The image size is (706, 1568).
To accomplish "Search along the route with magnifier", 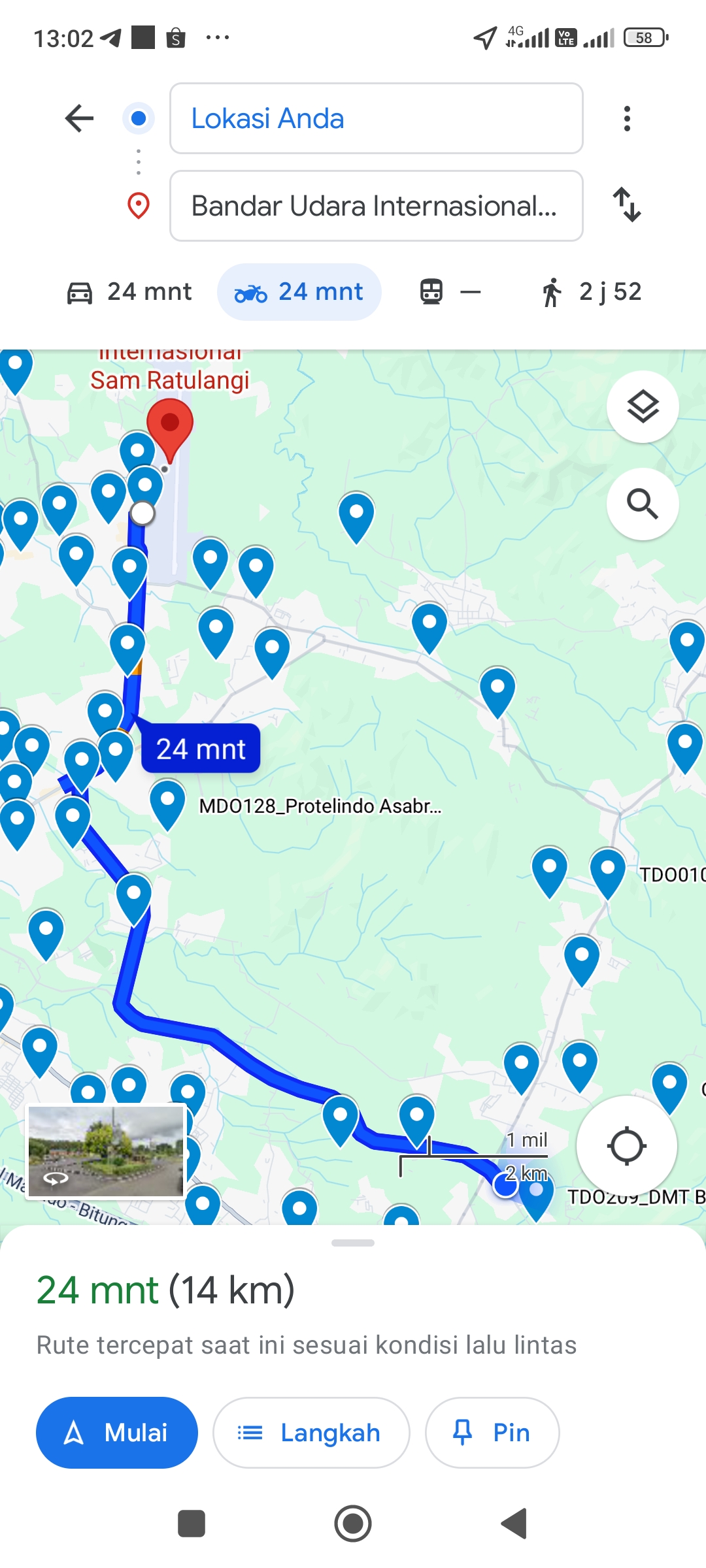I will pos(643,504).
